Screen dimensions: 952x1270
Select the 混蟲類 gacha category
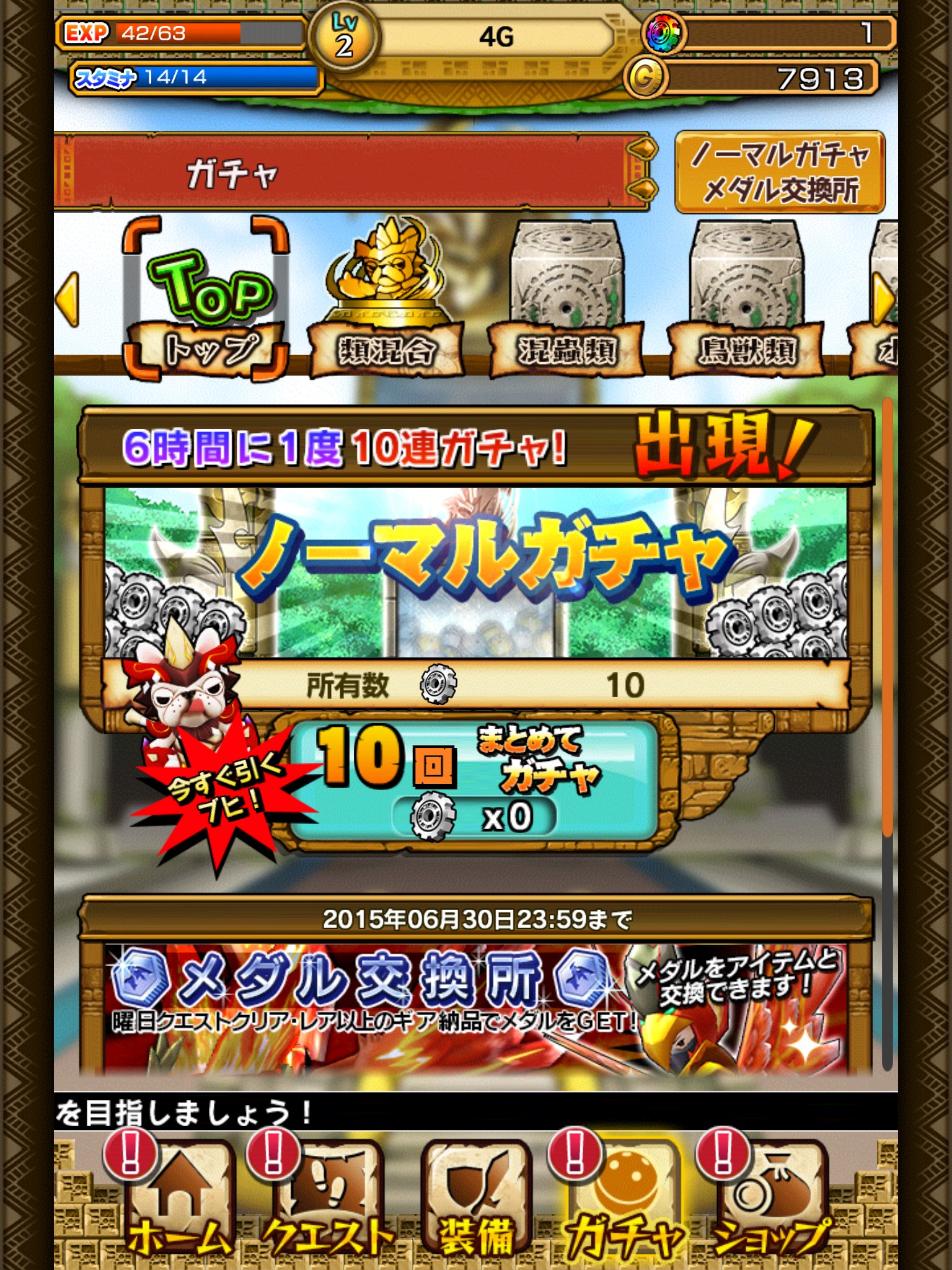coord(566,299)
